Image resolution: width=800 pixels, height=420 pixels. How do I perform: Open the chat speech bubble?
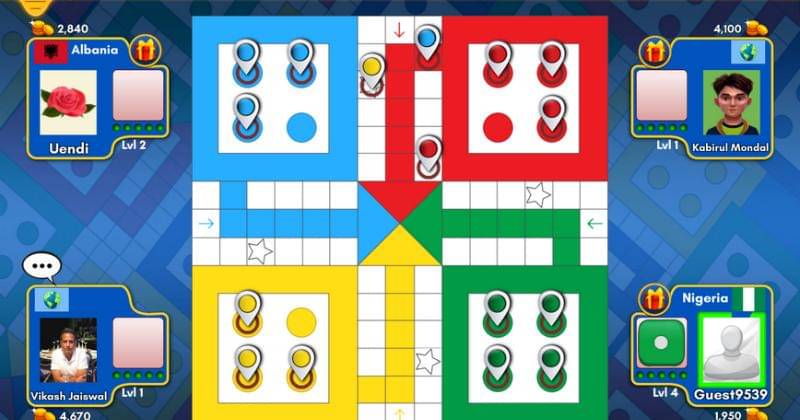point(43,267)
